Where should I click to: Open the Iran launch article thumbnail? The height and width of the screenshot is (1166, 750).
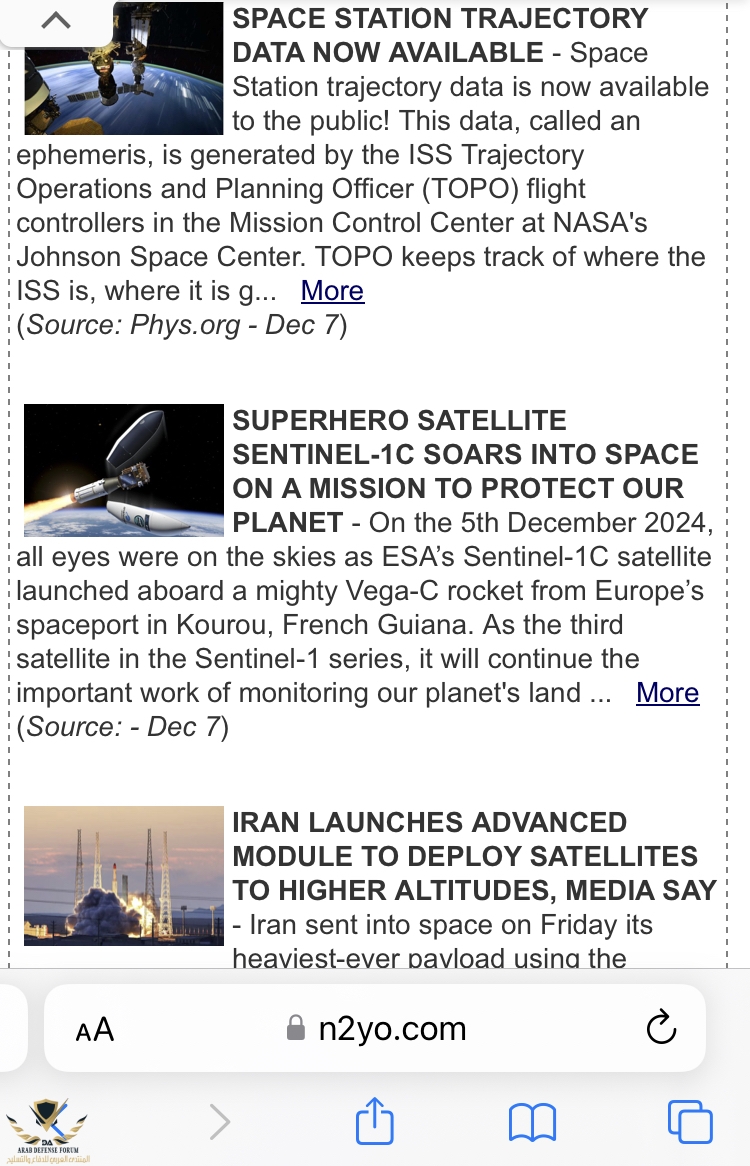123,875
